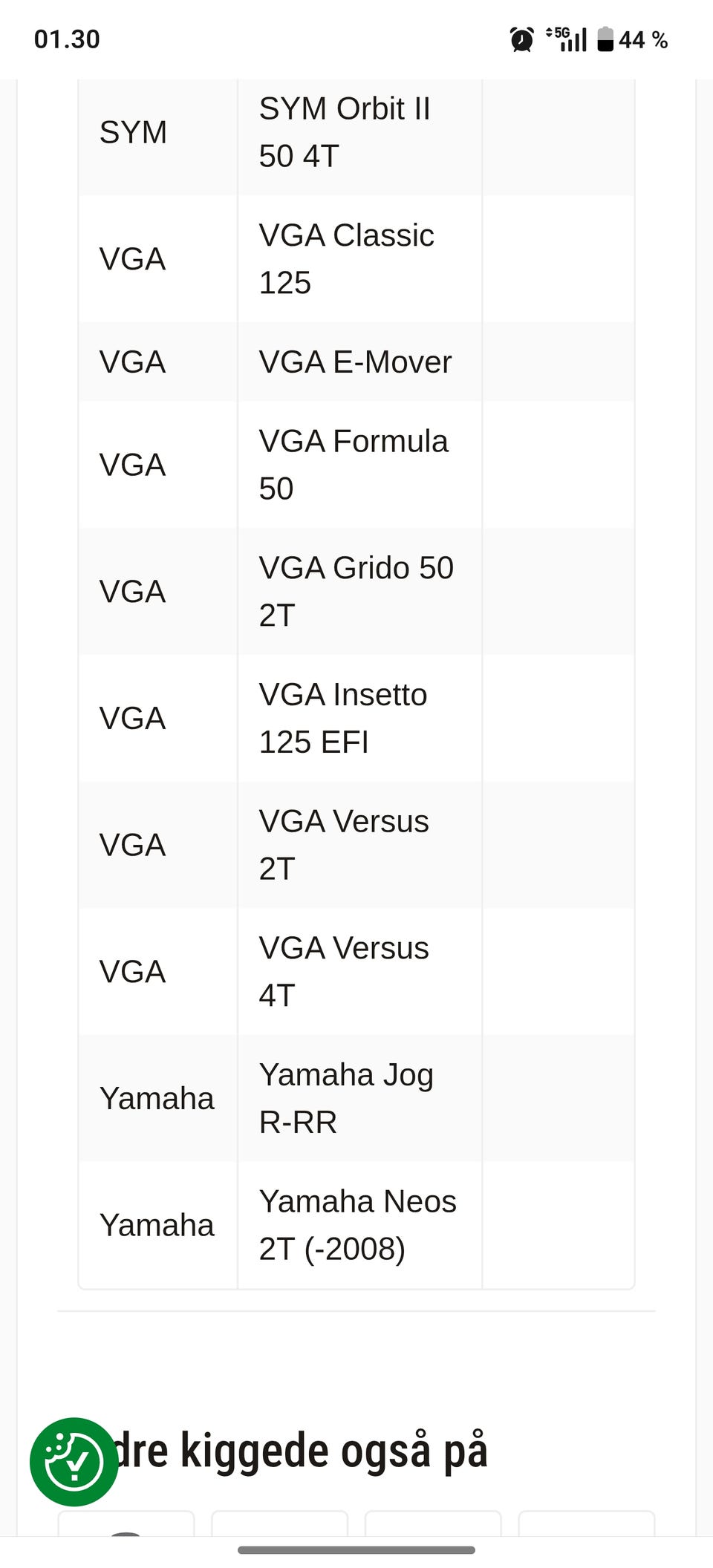This screenshot has width=713, height=1568.
Task: Open the green cookie consent button
Action: 74,1461
